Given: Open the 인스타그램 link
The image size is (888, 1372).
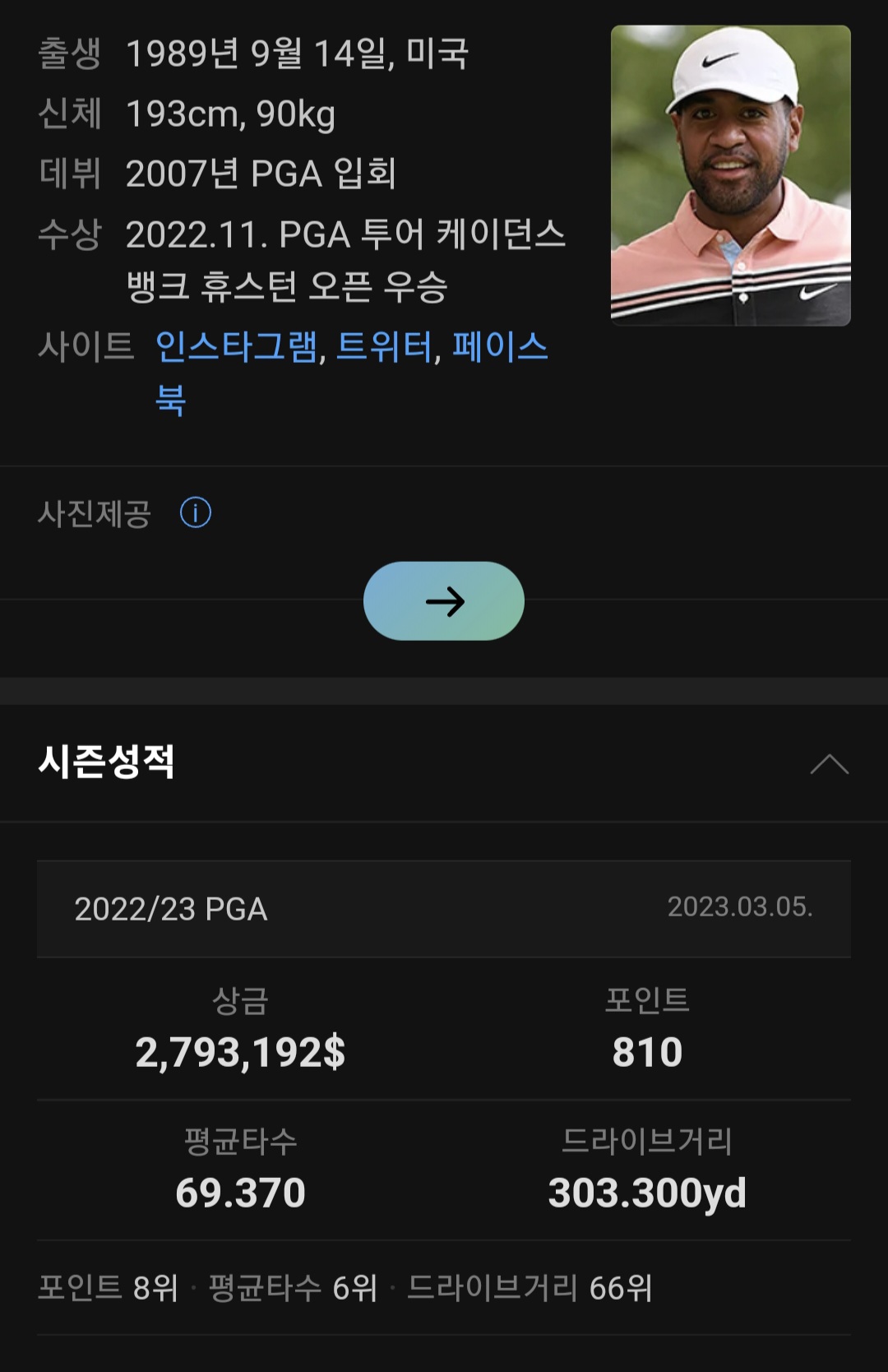Looking at the screenshot, I should [x=233, y=350].
